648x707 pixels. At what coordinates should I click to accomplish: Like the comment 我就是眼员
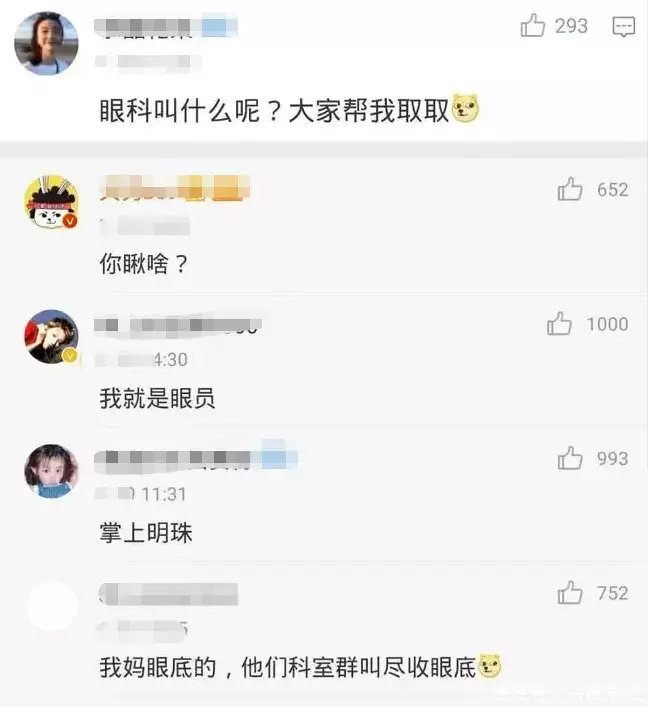coord(560,324)
